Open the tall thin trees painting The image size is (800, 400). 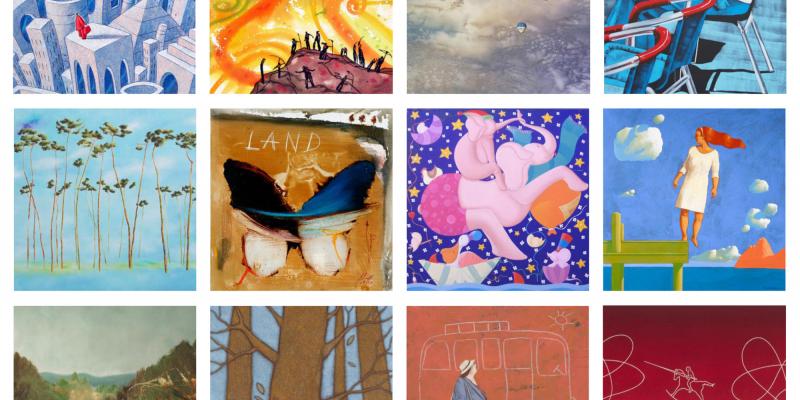click(x=104, y=200)
